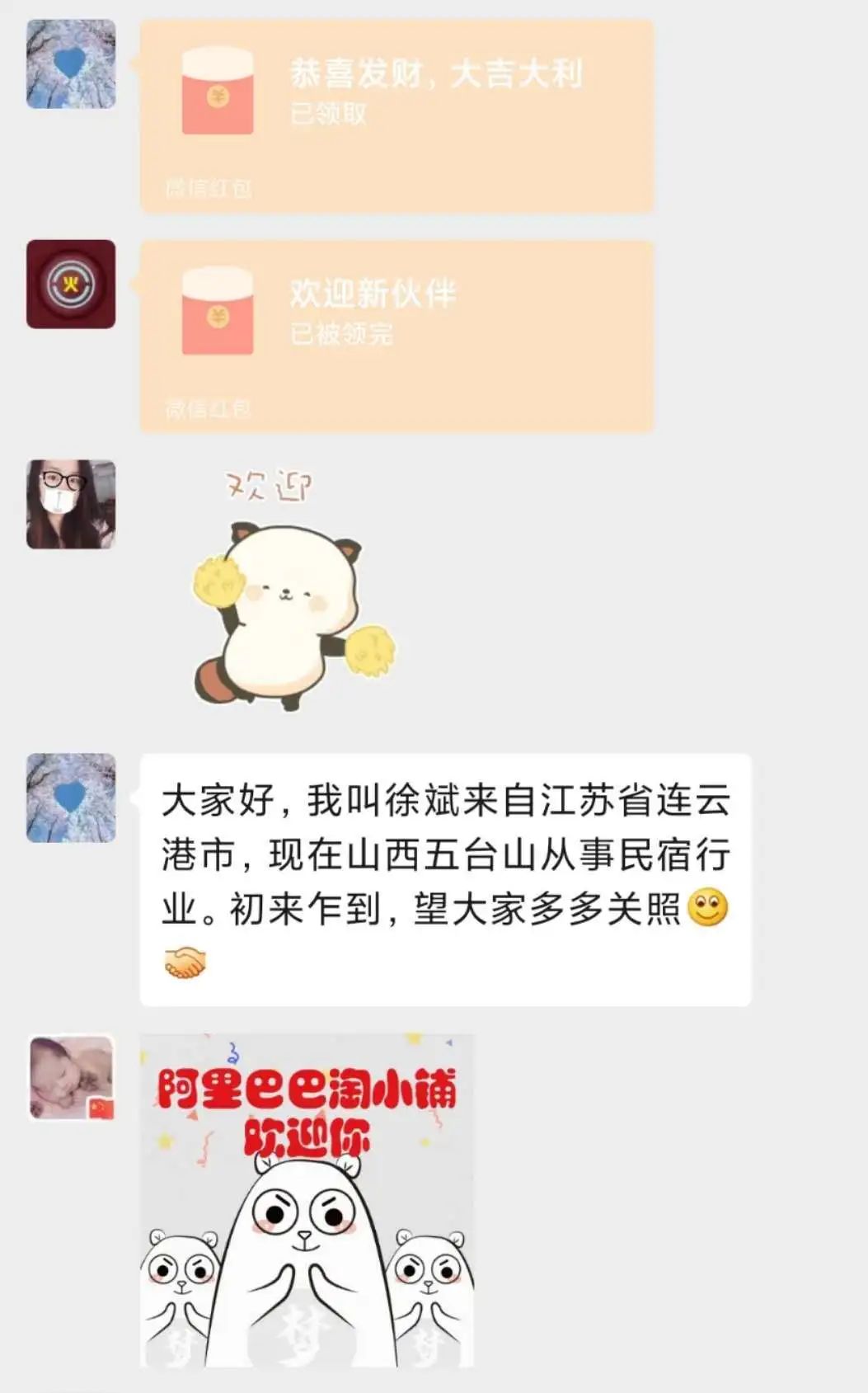Screen dimensions: 868x1393
Task: Open the 恭喜发财, 大吉大利 red packet
Action: point(396,116)
